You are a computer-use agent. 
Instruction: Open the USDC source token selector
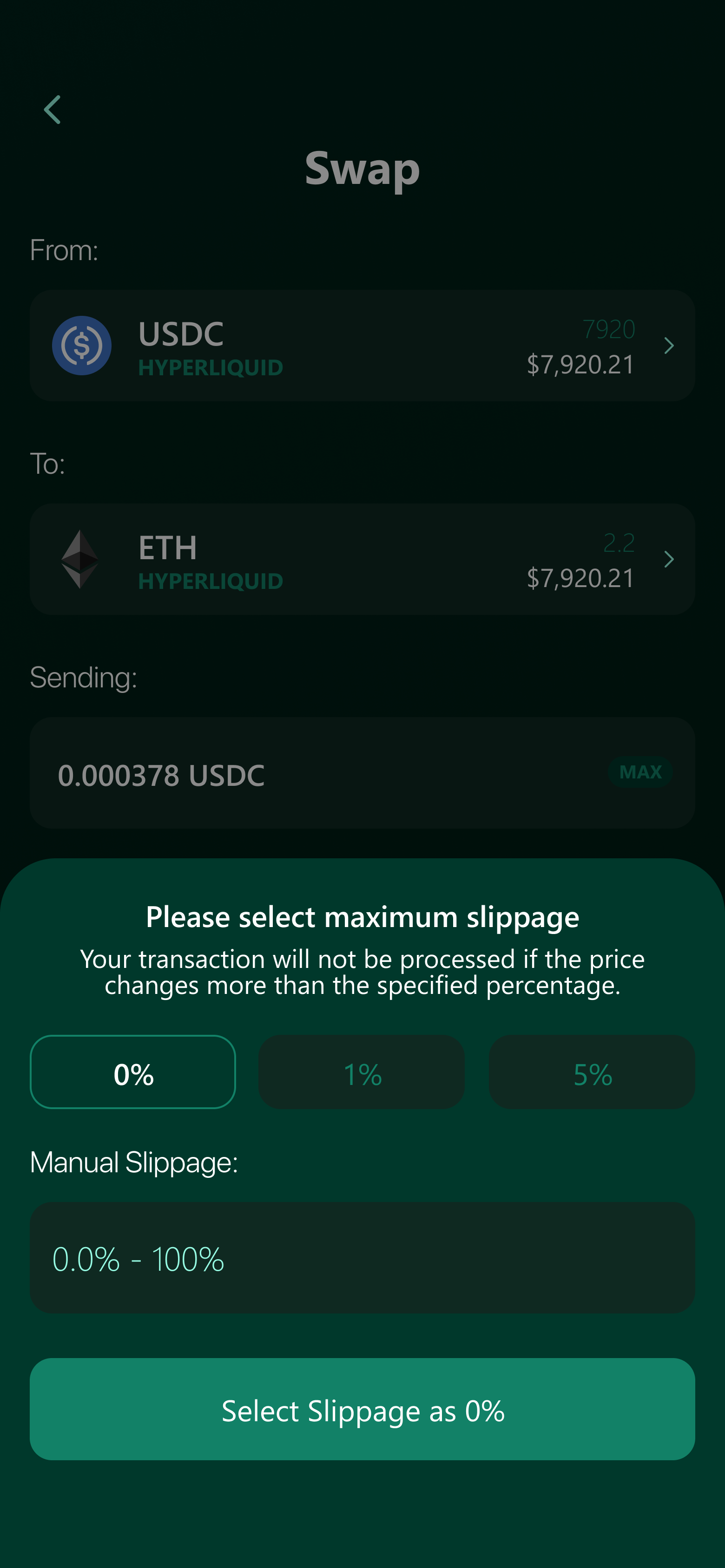pyautogui.click(x=362, y=345)
